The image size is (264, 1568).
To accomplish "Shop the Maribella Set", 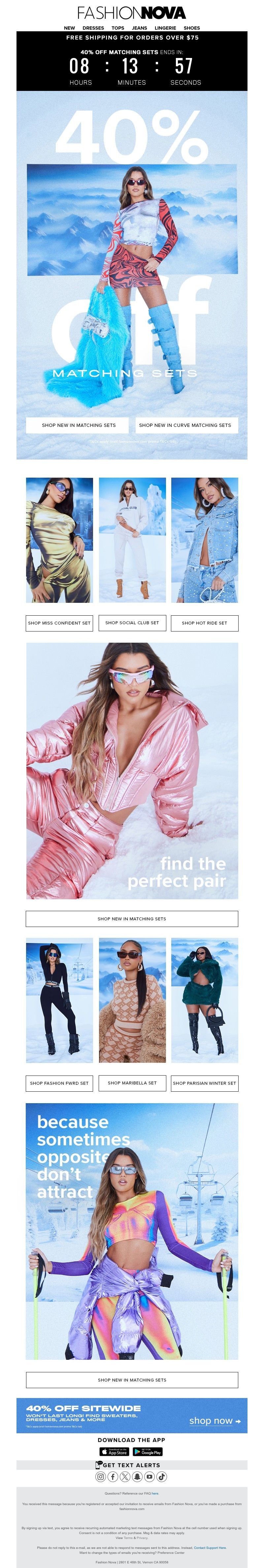I will coord(132,1083).
